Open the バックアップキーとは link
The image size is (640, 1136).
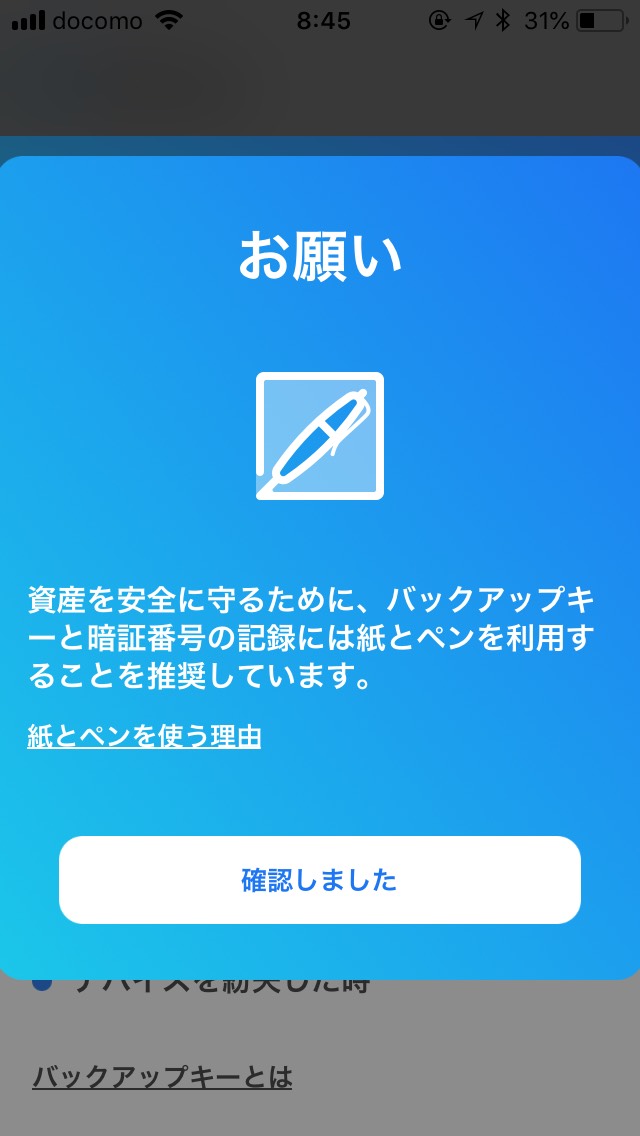coord(162,1077)
